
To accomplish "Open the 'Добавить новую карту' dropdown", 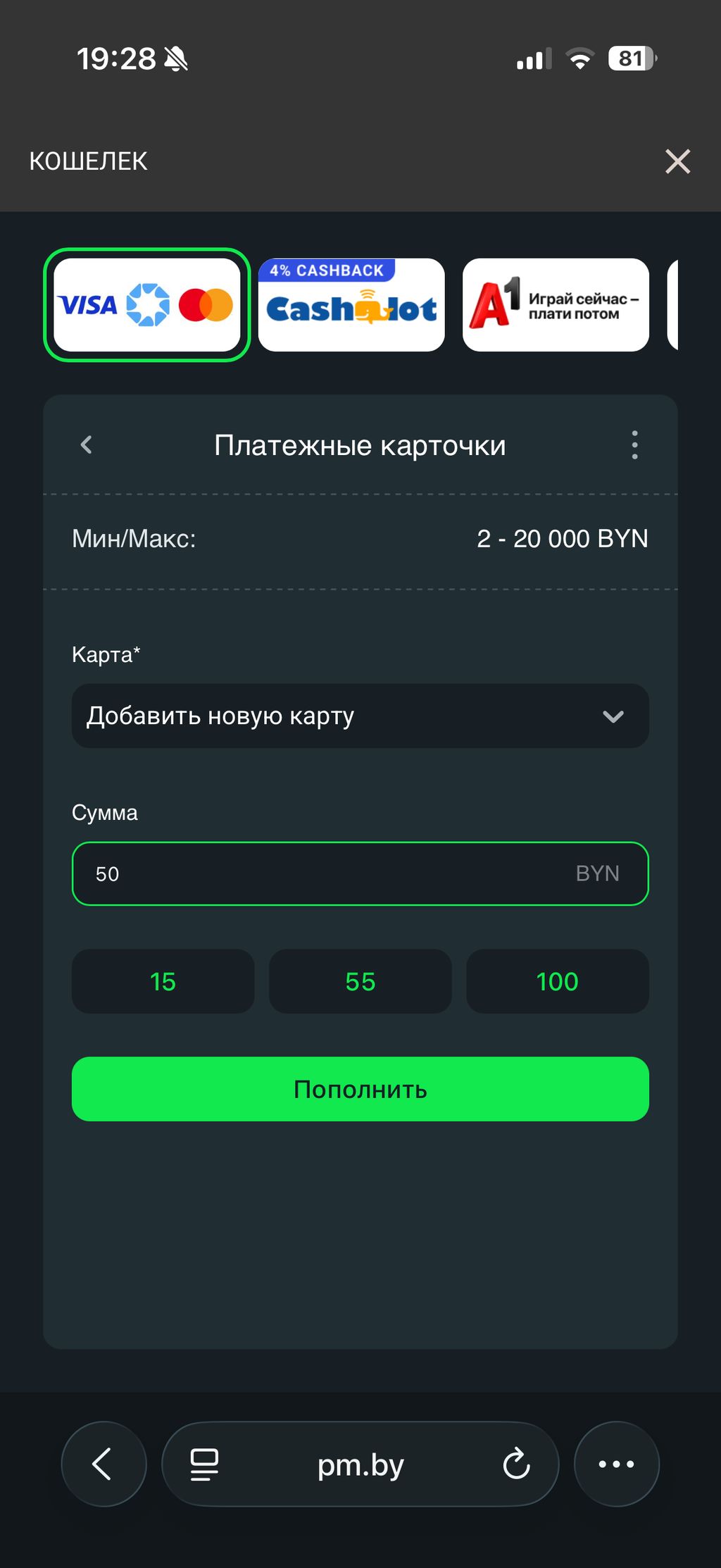I will pyautogui.click(x=360, y=716).
